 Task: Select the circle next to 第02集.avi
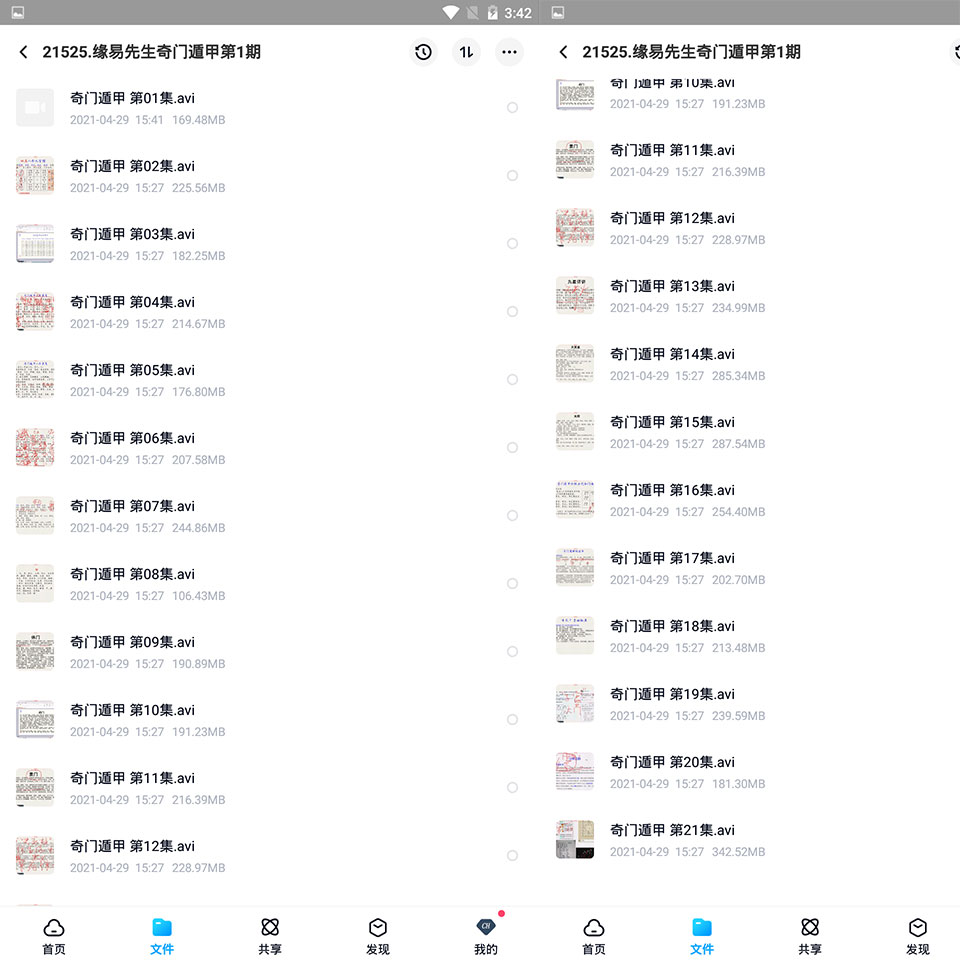click(512, 175)
